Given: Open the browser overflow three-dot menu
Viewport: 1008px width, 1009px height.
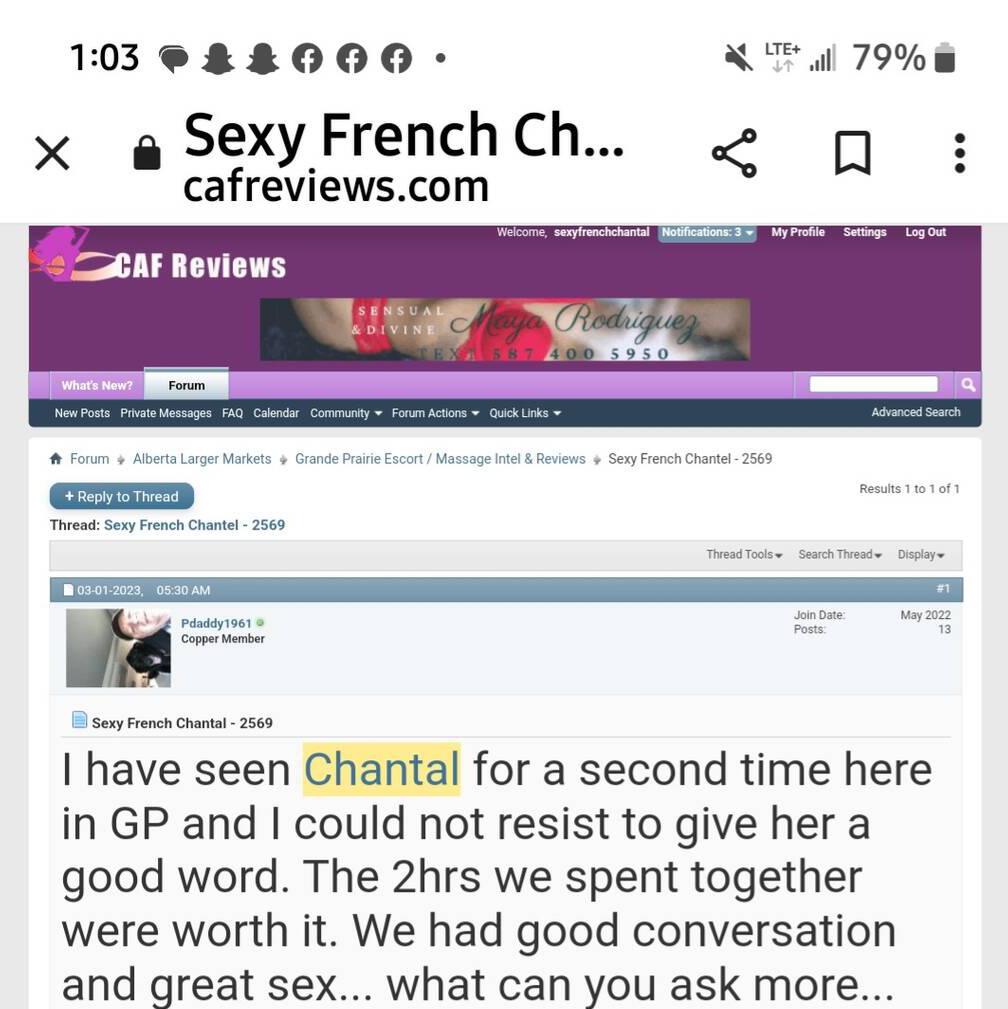Looking at the screenshot, I should click(x=958, y=153).
